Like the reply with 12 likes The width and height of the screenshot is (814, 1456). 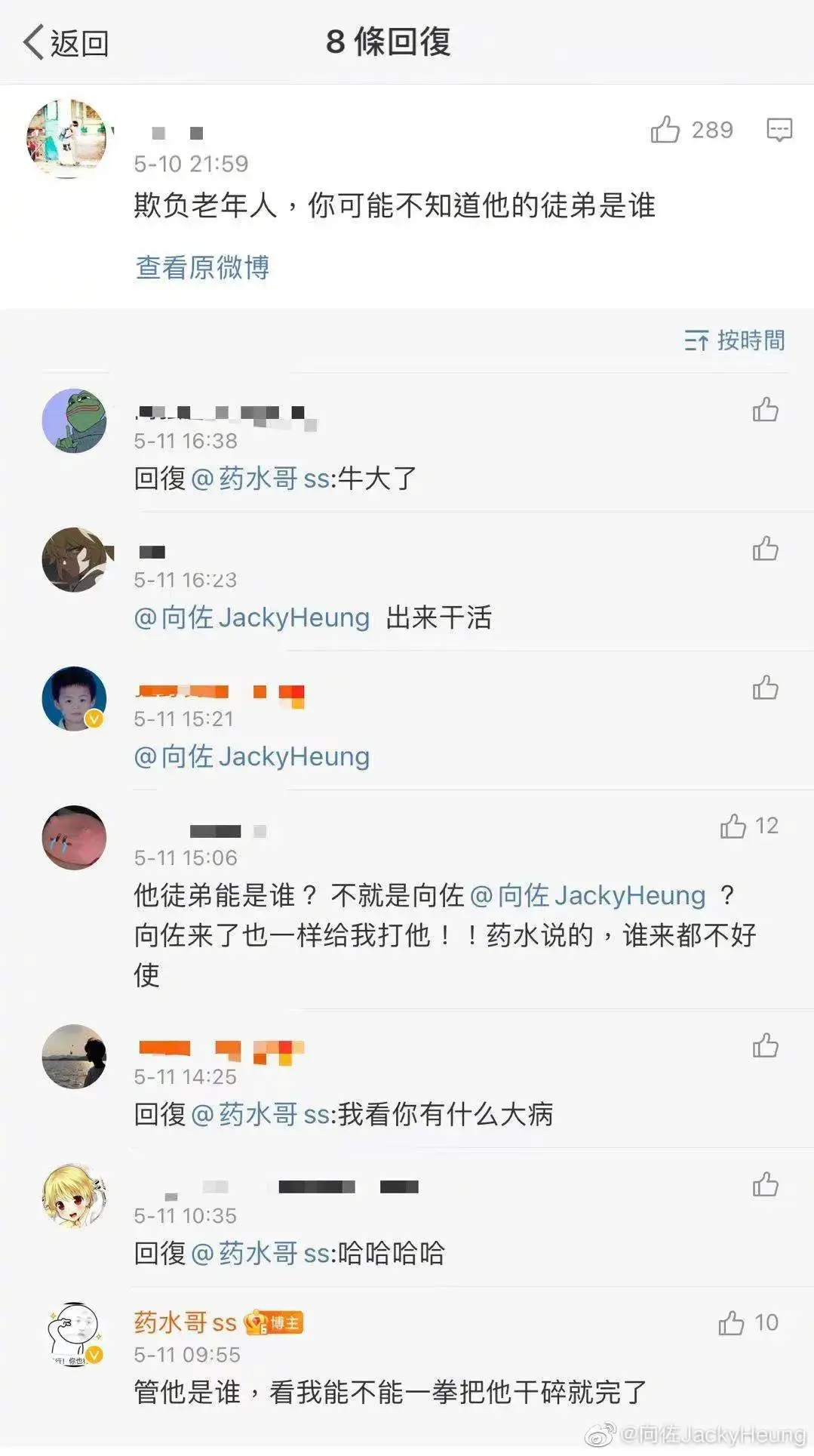coord(733,827)
